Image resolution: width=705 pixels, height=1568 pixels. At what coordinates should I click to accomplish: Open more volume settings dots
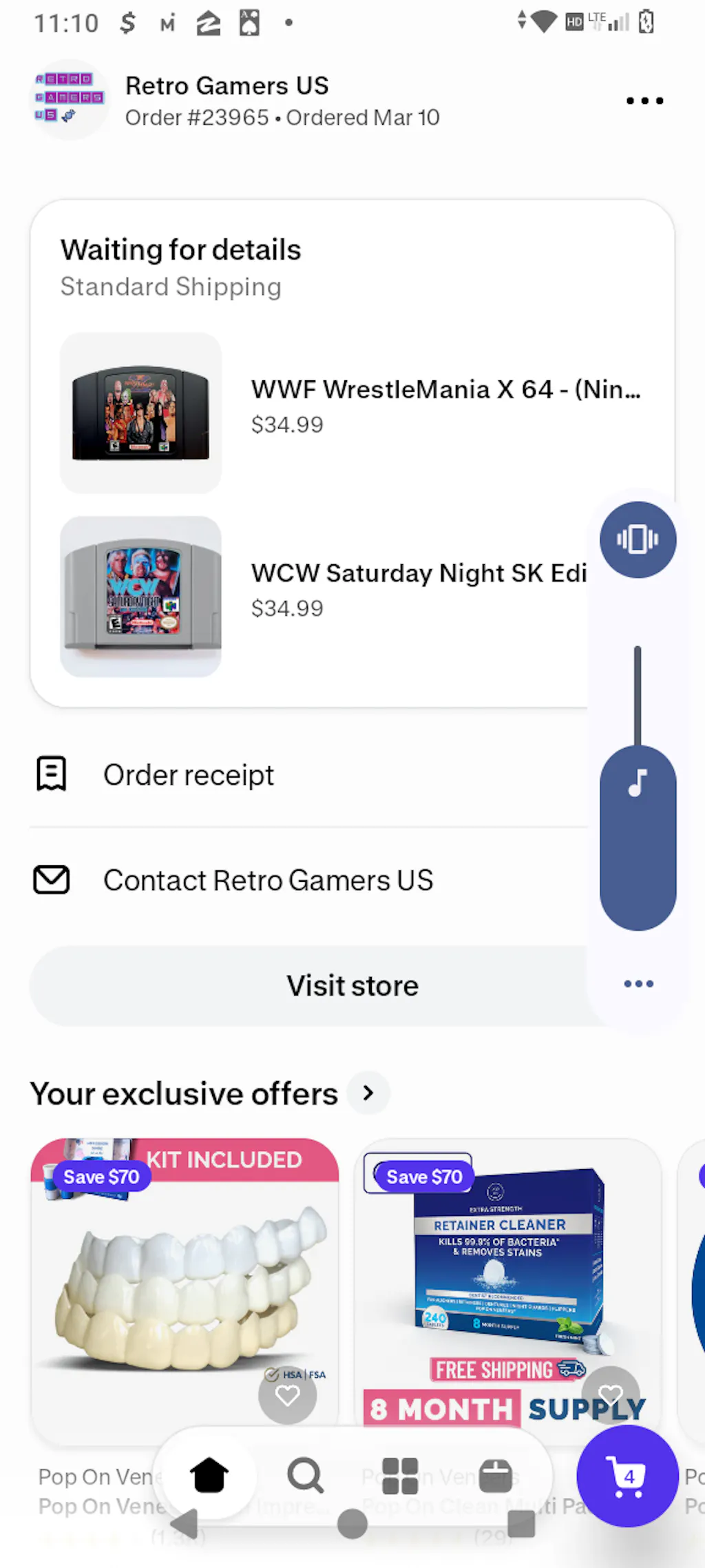point(638,984)
